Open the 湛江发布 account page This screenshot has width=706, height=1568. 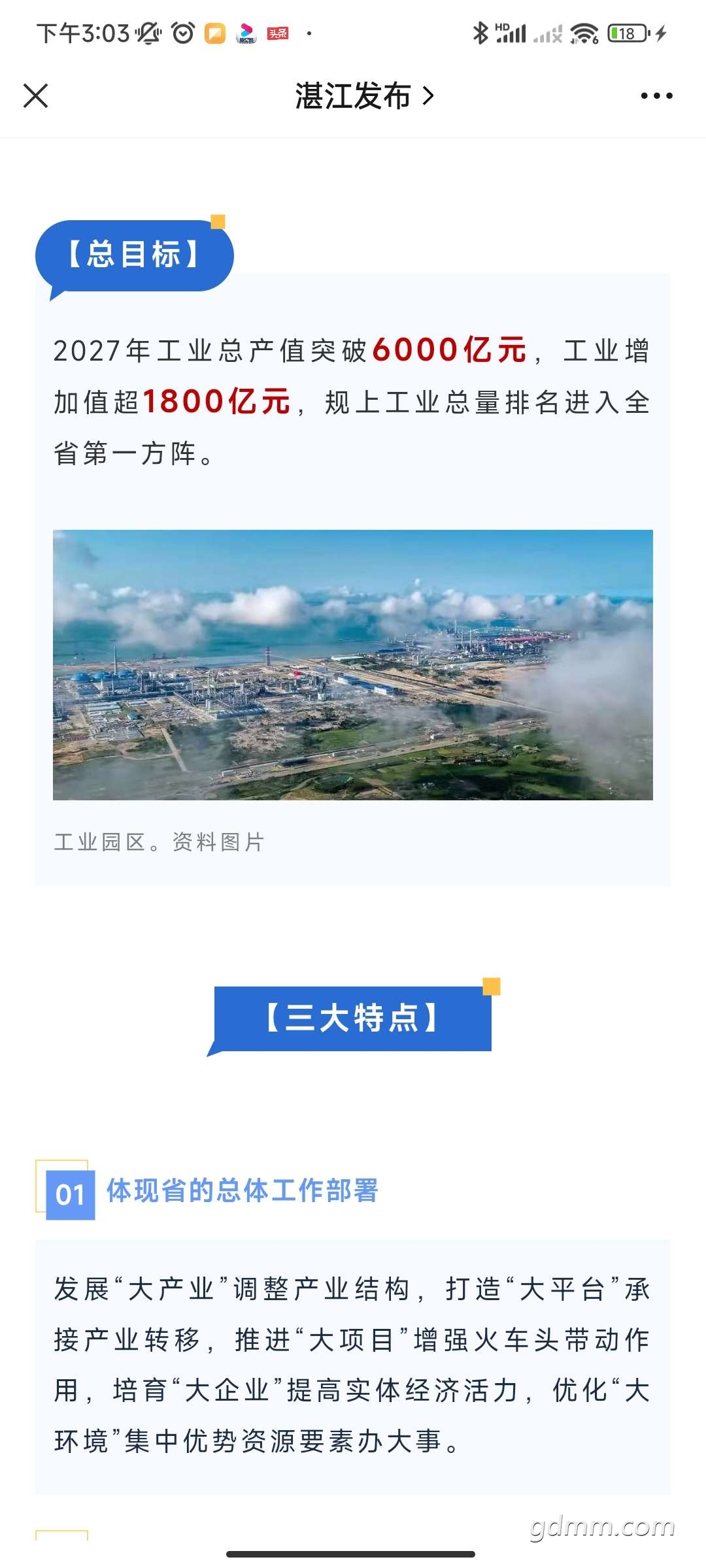click(364, 96)
